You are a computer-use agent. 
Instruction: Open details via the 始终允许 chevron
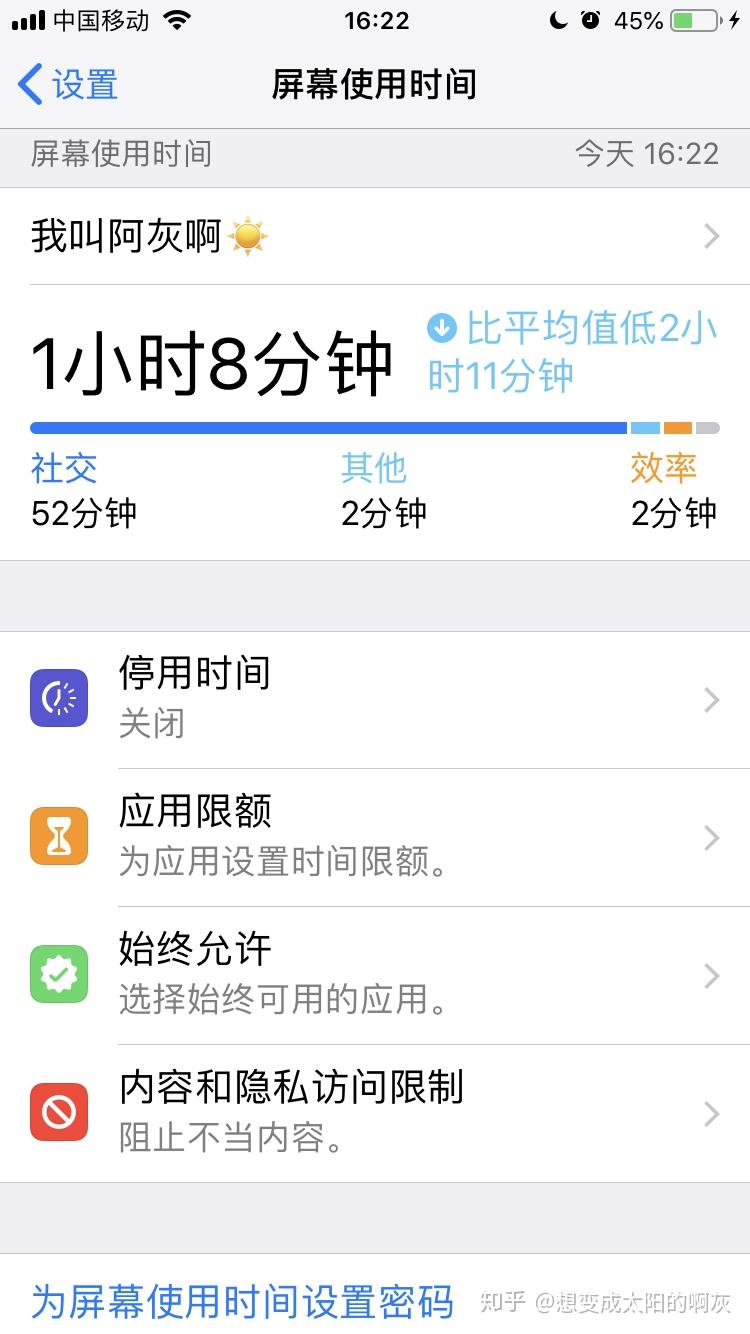[x=711, y=974]
